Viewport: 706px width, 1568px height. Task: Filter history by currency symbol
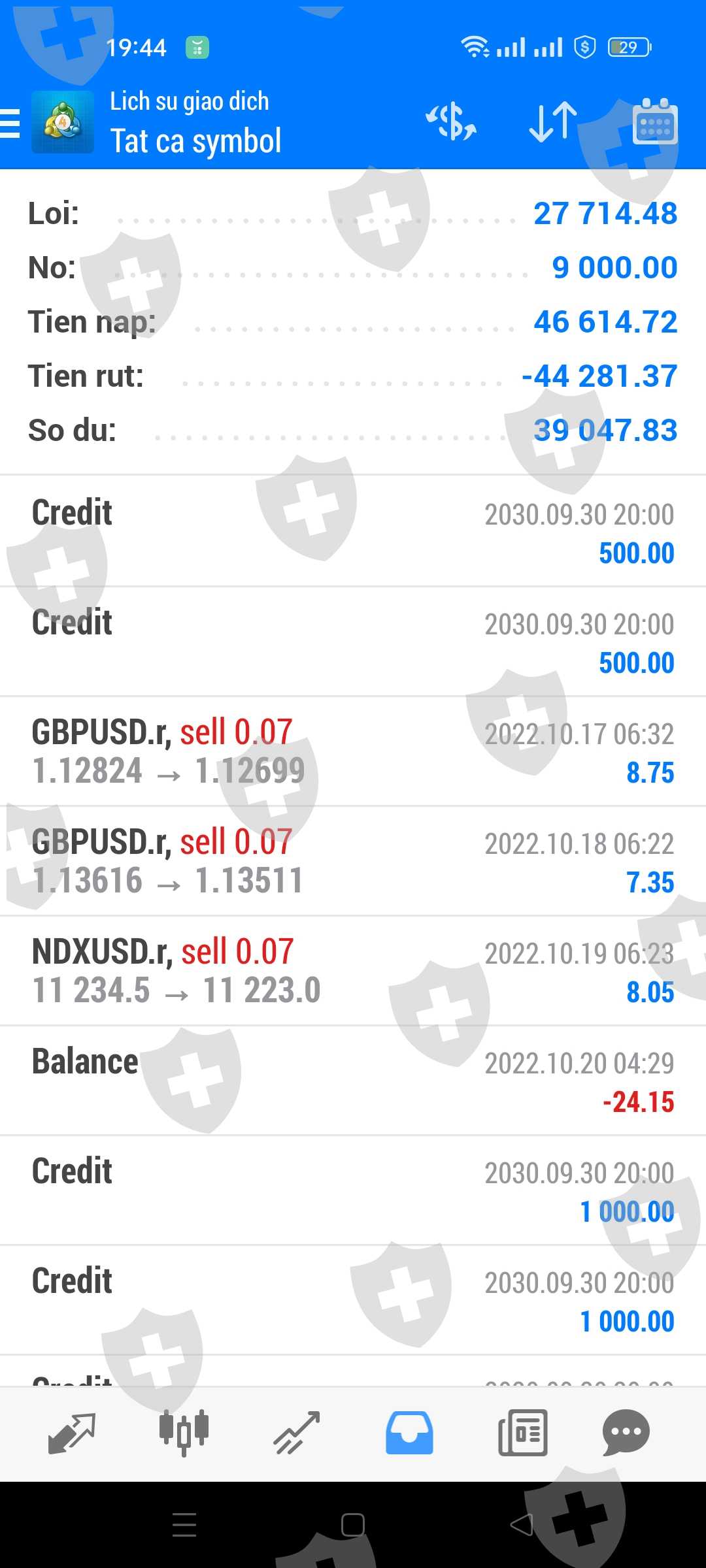[x=451, y=122]
